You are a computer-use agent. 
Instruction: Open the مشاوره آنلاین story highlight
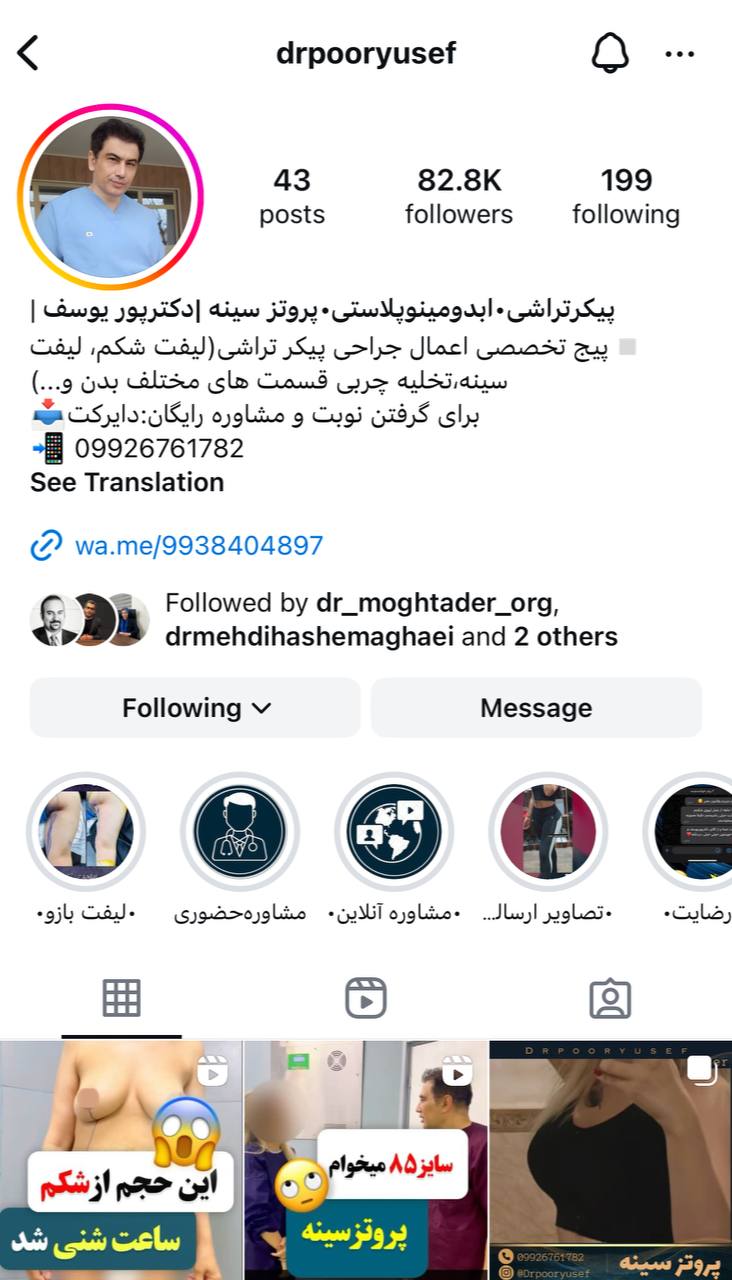394,832
